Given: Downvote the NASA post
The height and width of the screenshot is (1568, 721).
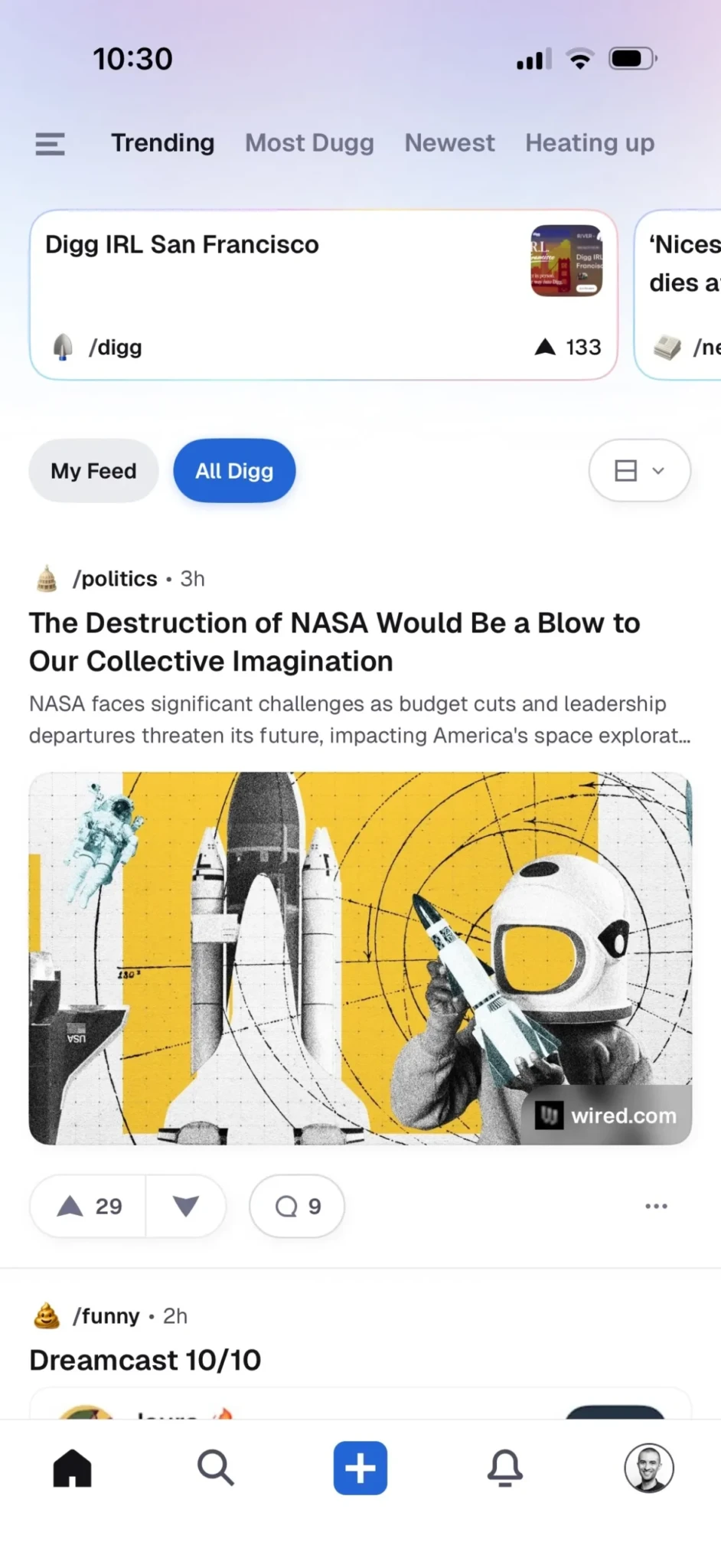Looking at the screenshot, I should (x=186, y=1207).
